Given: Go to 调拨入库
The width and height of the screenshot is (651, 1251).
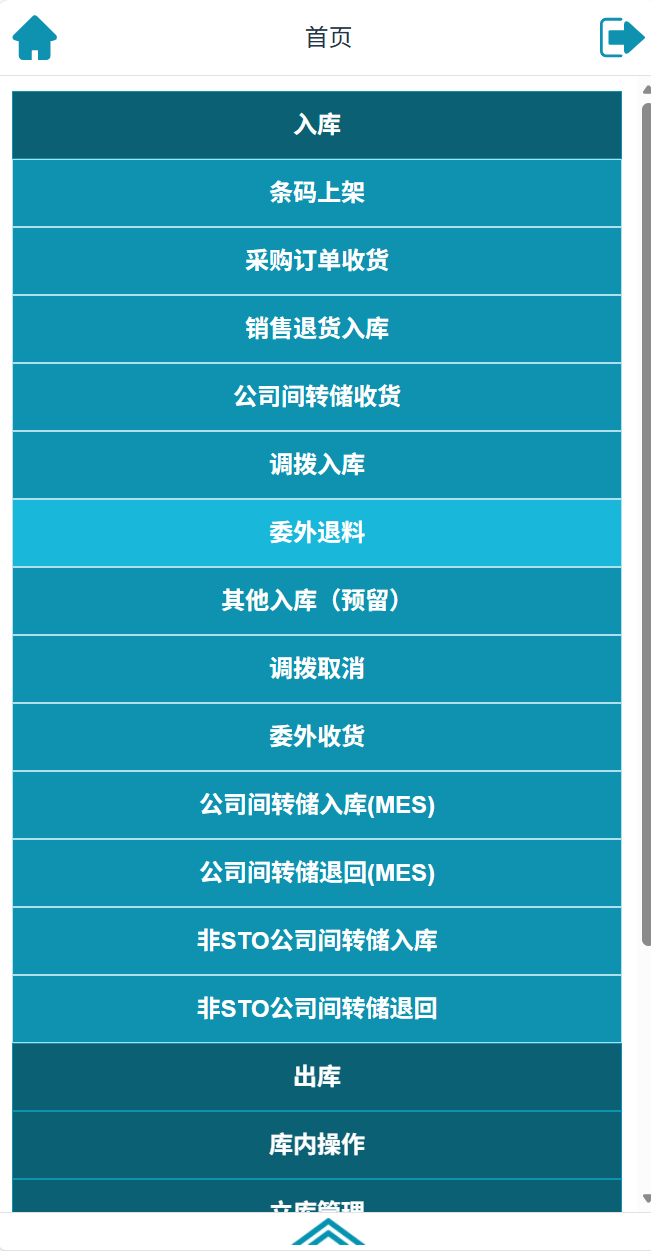Looking at the screenshot, I should [317, 465].
